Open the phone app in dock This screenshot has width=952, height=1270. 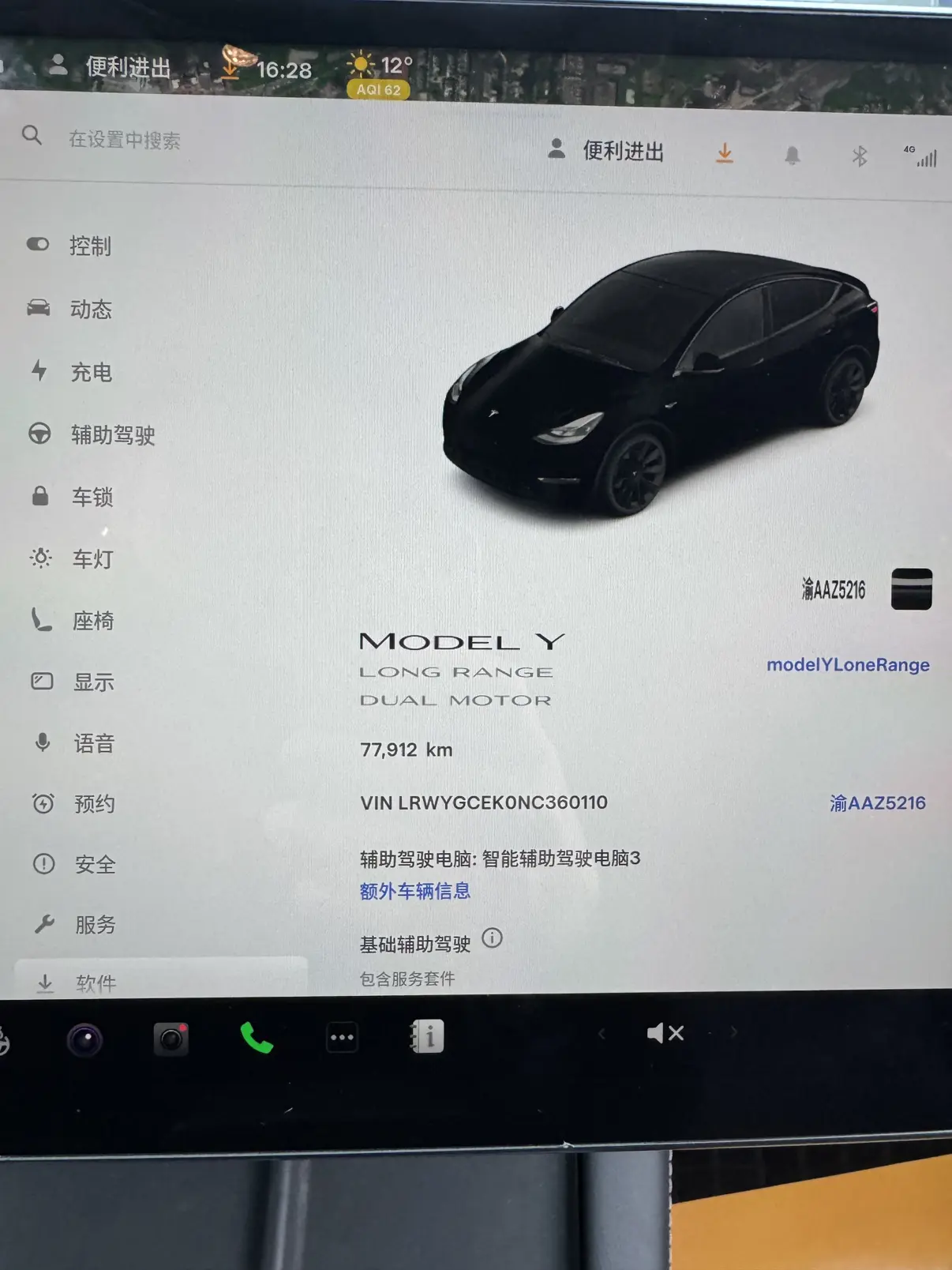coord(257,1038)
